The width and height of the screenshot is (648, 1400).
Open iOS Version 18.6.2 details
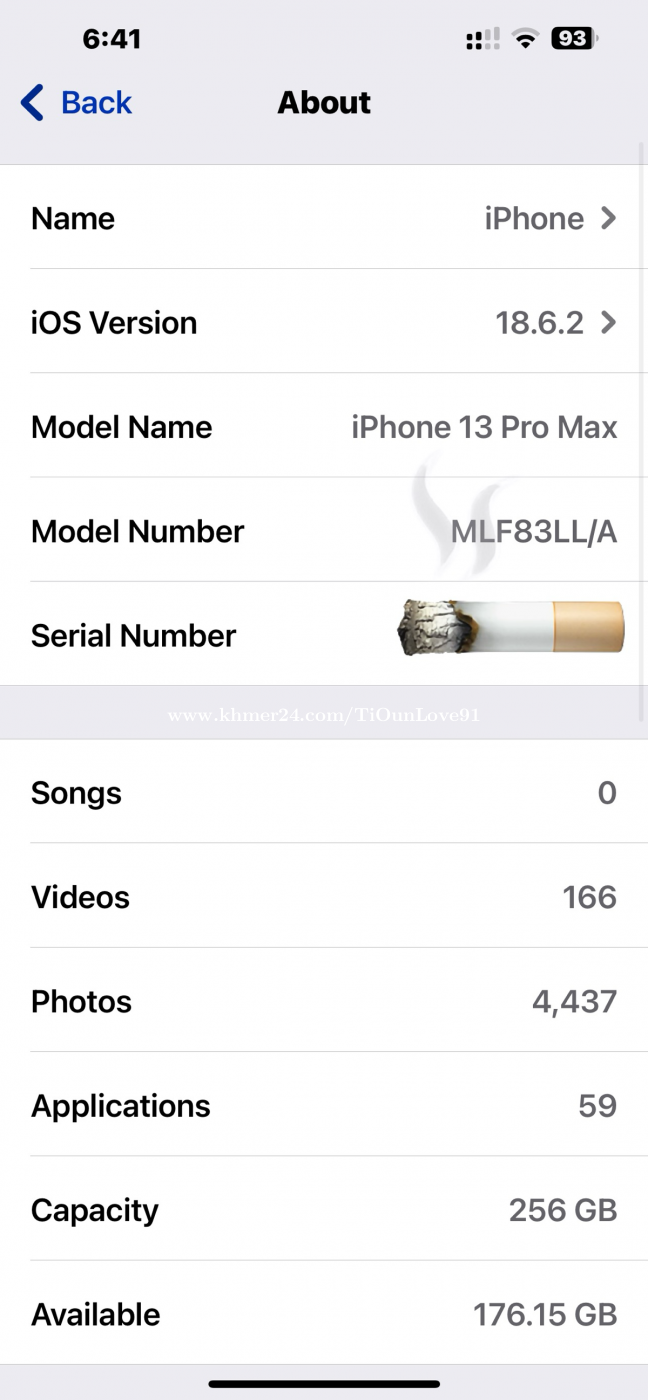coord(324,322)
